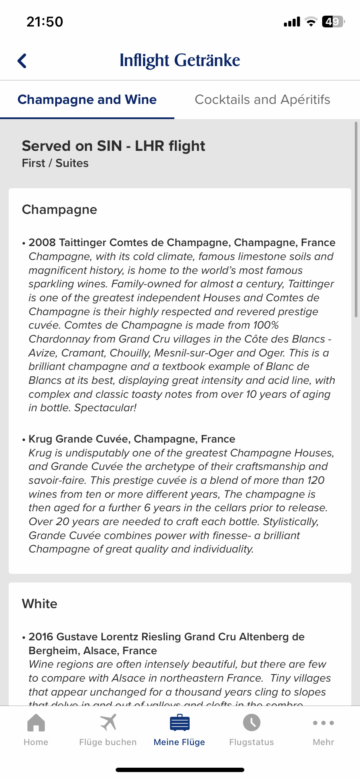360x779 pixels.
Task: Open the Mehr menu
Action: click(323, 730)
